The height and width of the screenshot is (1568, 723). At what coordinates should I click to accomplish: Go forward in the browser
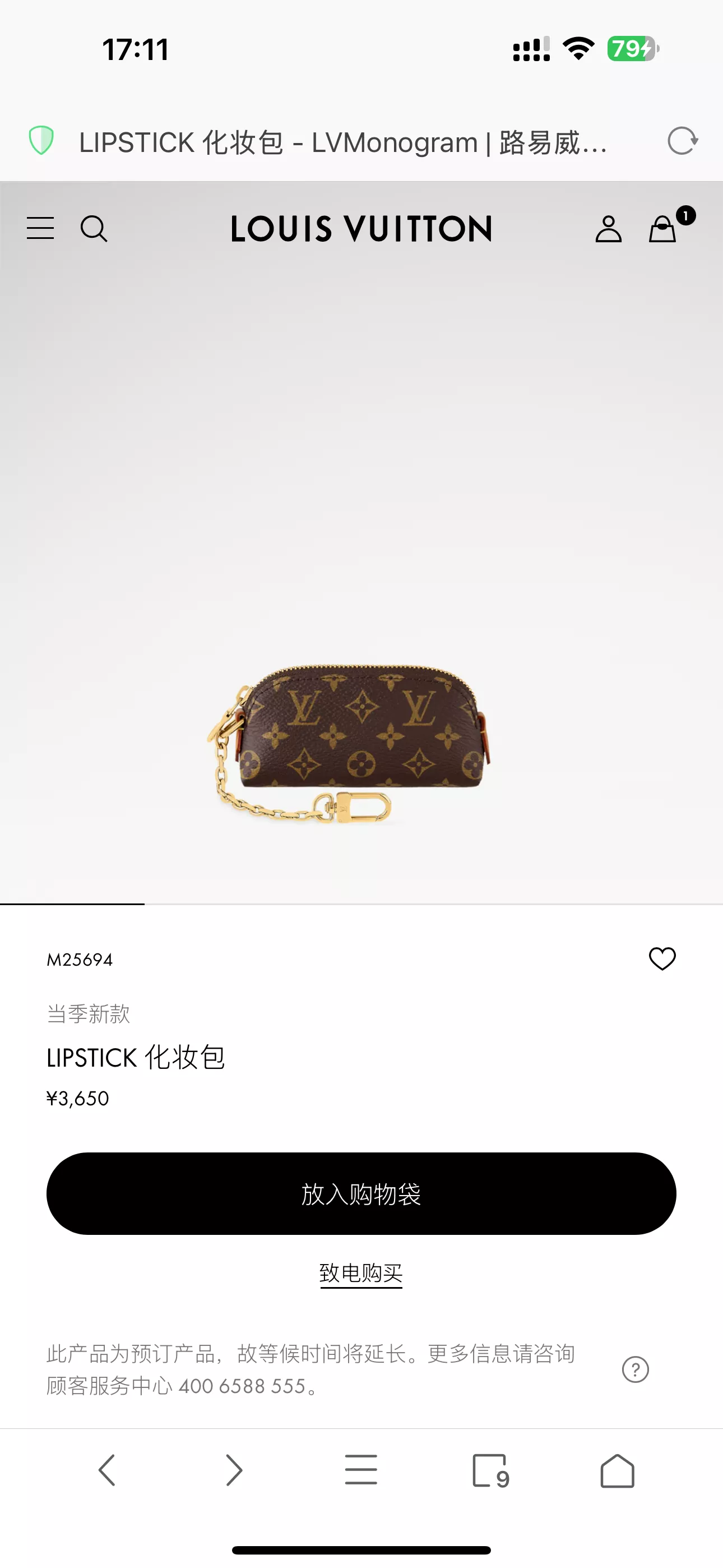(234, 1470)
